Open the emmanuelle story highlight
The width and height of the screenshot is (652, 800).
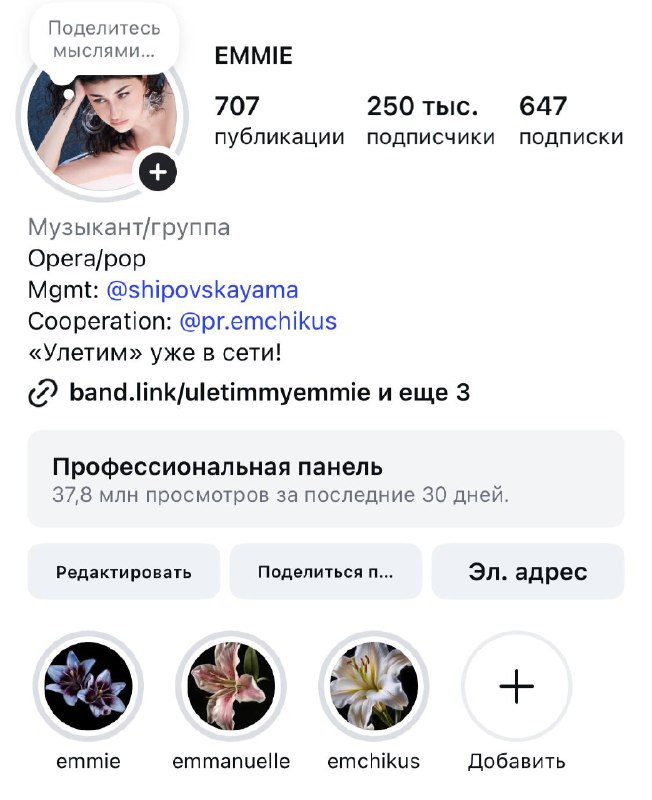pos(231,686)
